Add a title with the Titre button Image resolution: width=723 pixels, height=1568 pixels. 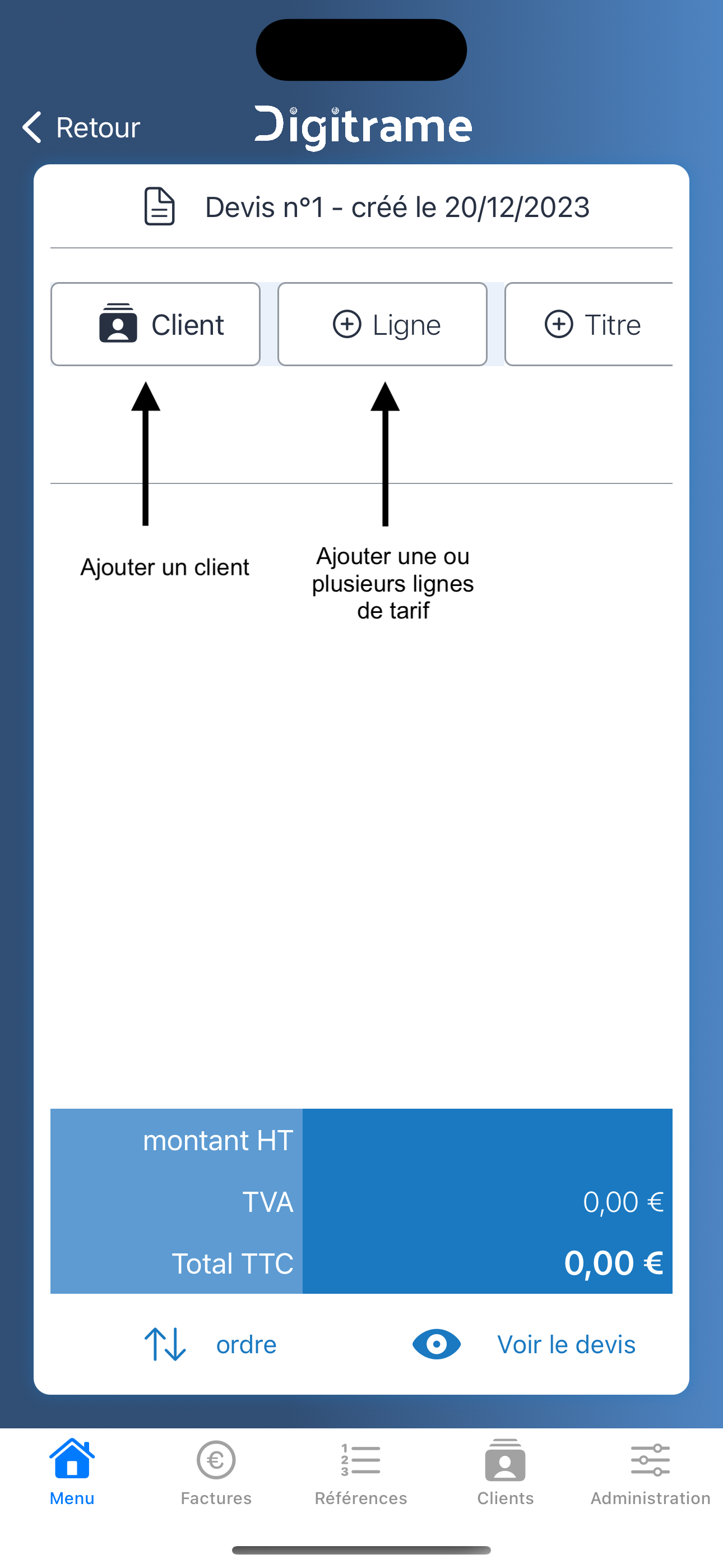(x=589, y=325)
